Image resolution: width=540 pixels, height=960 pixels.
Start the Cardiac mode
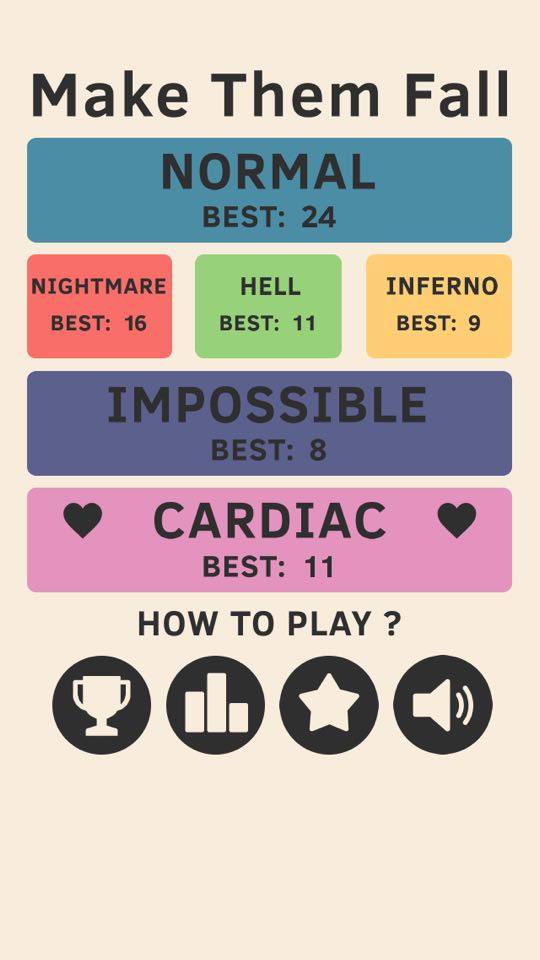pos(269,540)
